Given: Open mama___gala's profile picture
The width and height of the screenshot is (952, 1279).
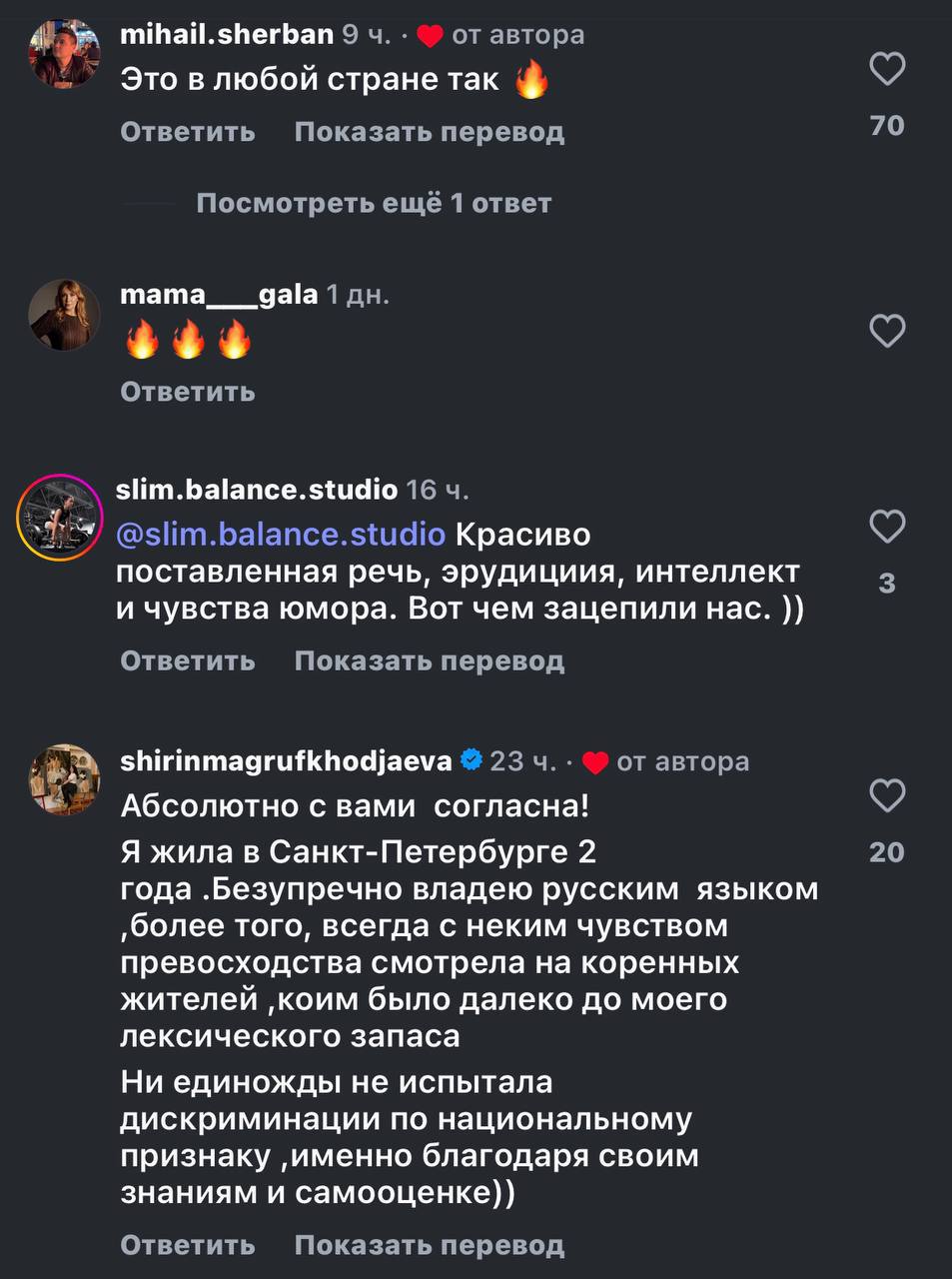Looking at the screenshot, I should pos(65,316).
